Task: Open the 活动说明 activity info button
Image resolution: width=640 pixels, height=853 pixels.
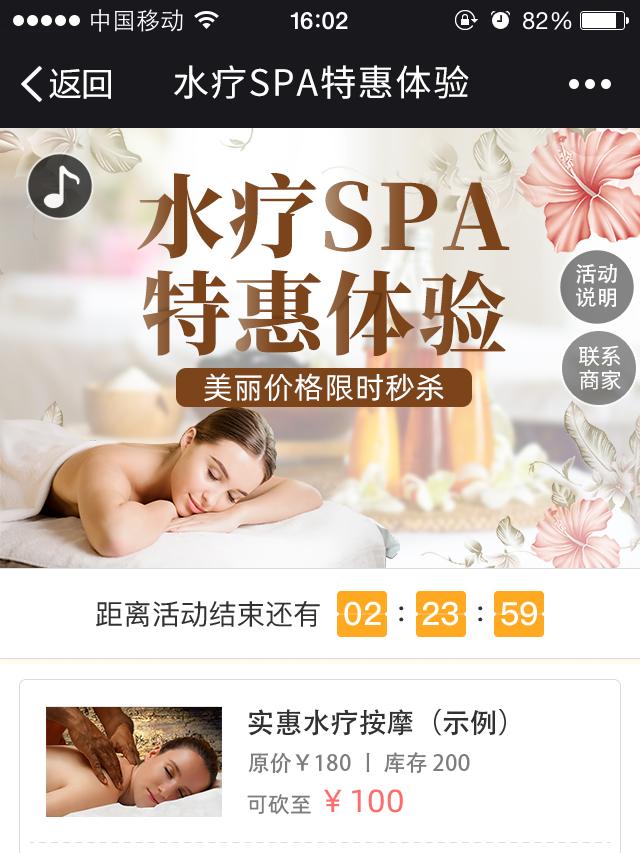Action: [597, 286]
